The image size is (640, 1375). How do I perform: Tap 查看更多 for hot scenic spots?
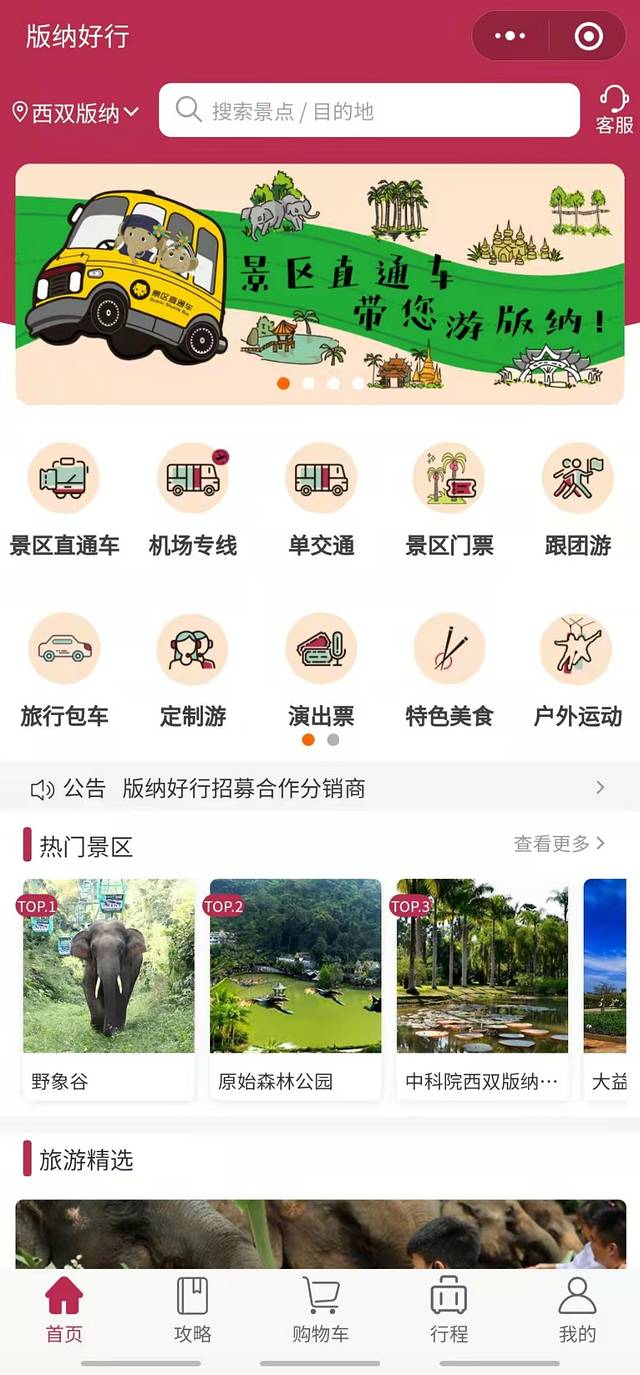[559, 844]
